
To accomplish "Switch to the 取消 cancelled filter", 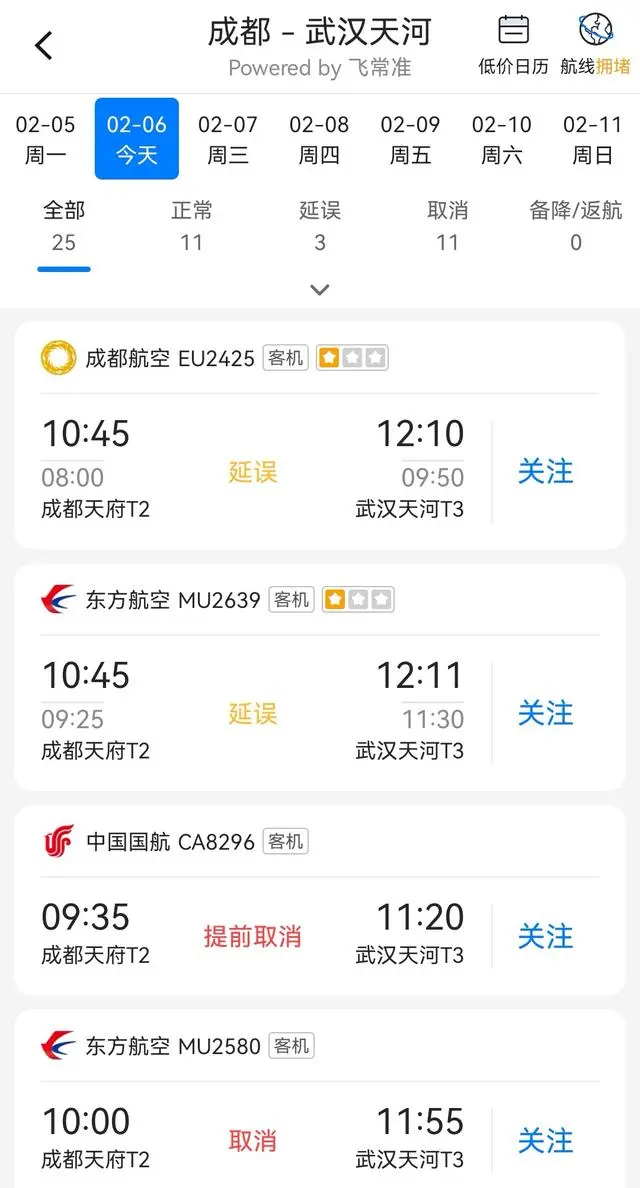I will coord(448,226).
